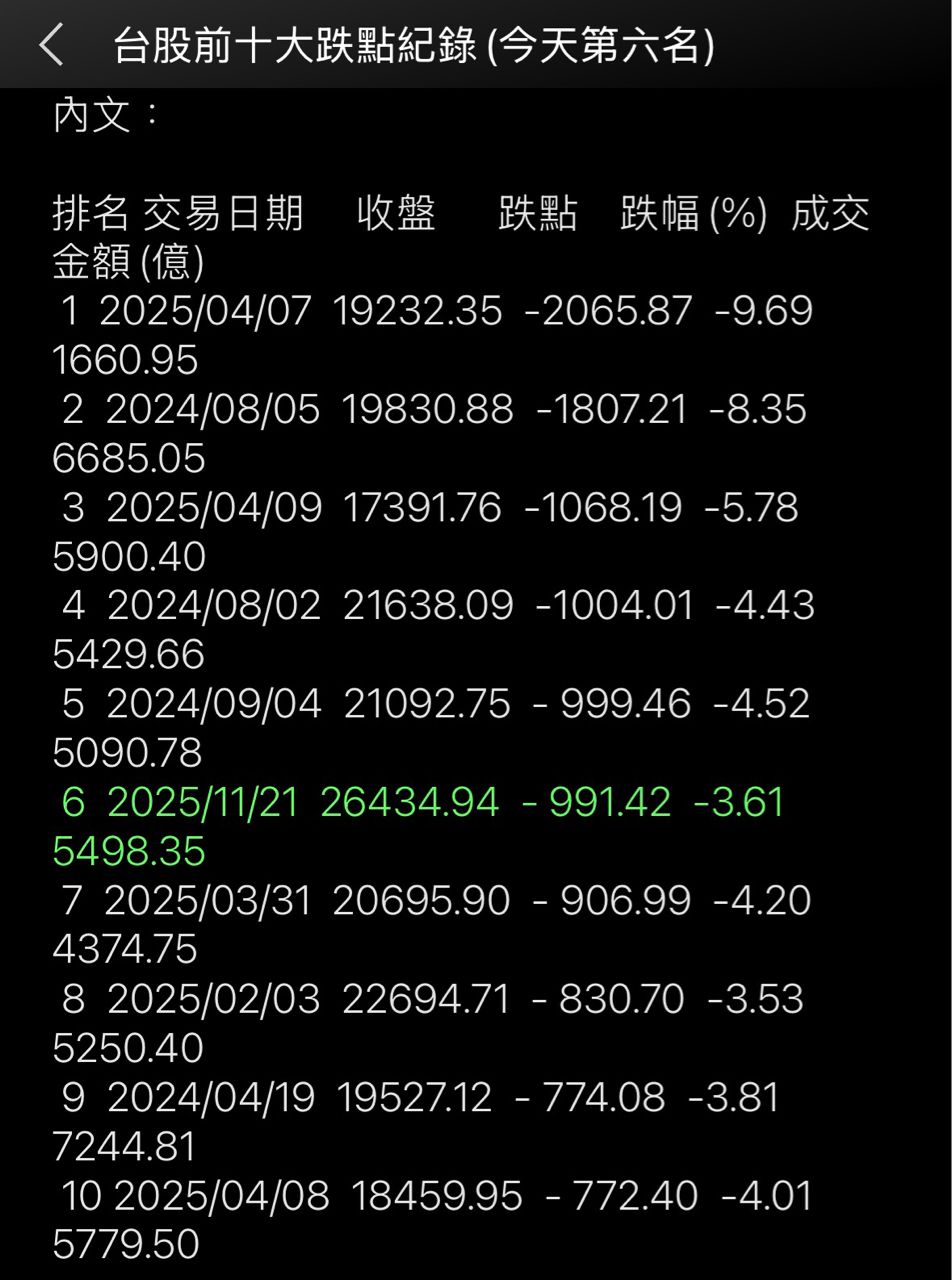The image size is (952, 1280).
Task: Go back using the header arrow
Action: [52, 46]
